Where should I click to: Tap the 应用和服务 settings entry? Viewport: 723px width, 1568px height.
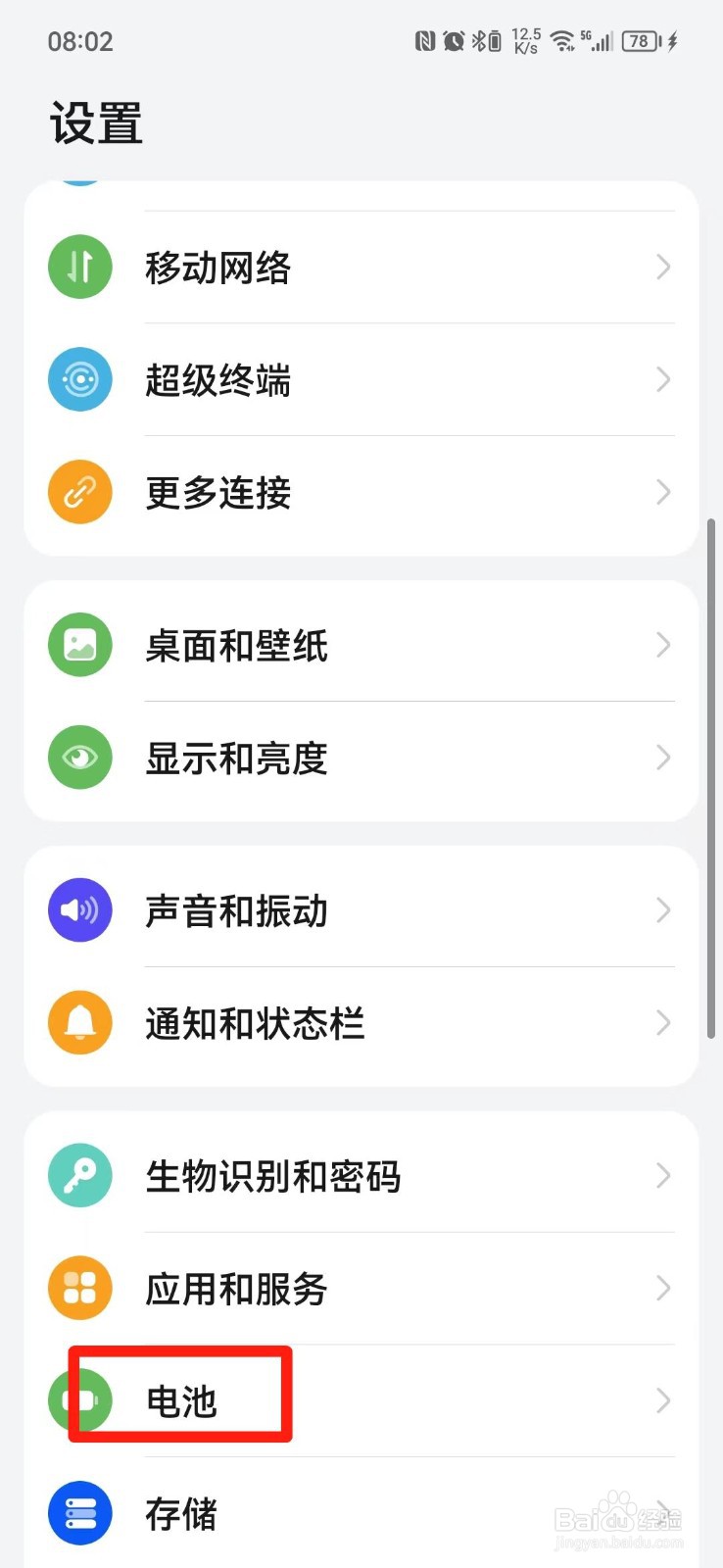coord(361,1288)
